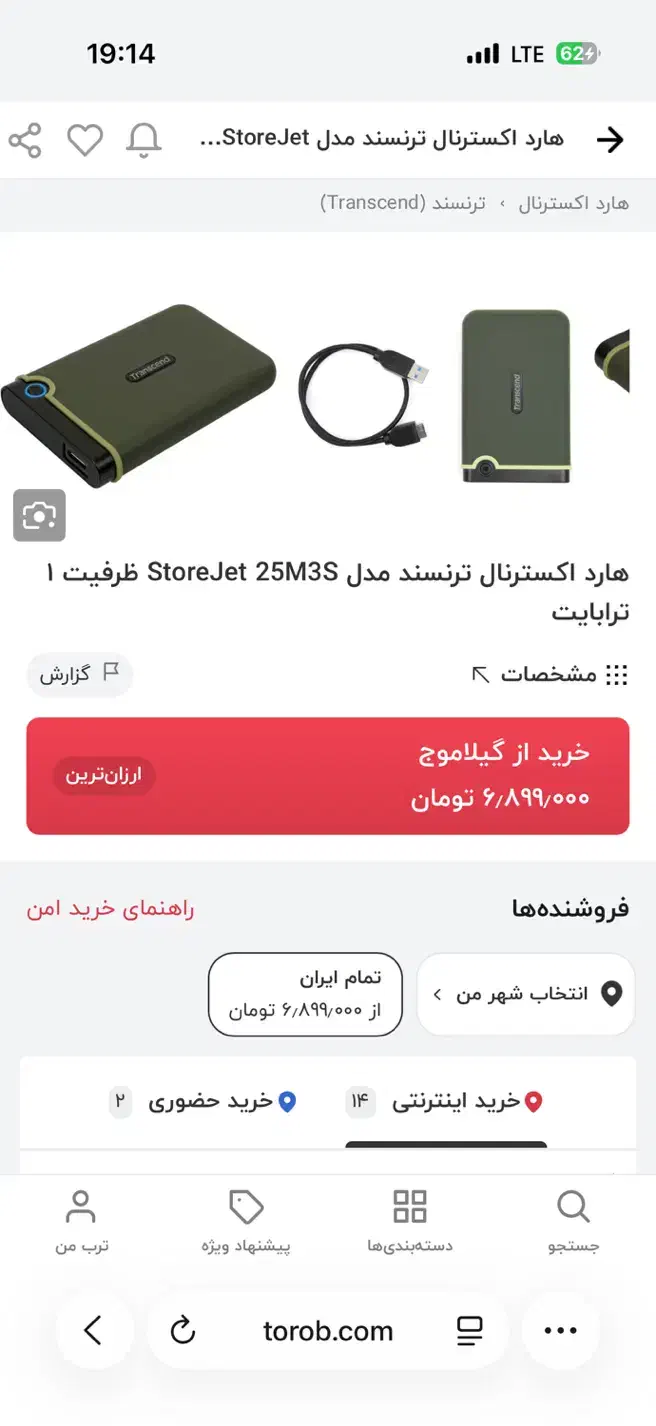Add product to favorites with heart icon
Screen dimensions: 656x1426
pos(85,141)
